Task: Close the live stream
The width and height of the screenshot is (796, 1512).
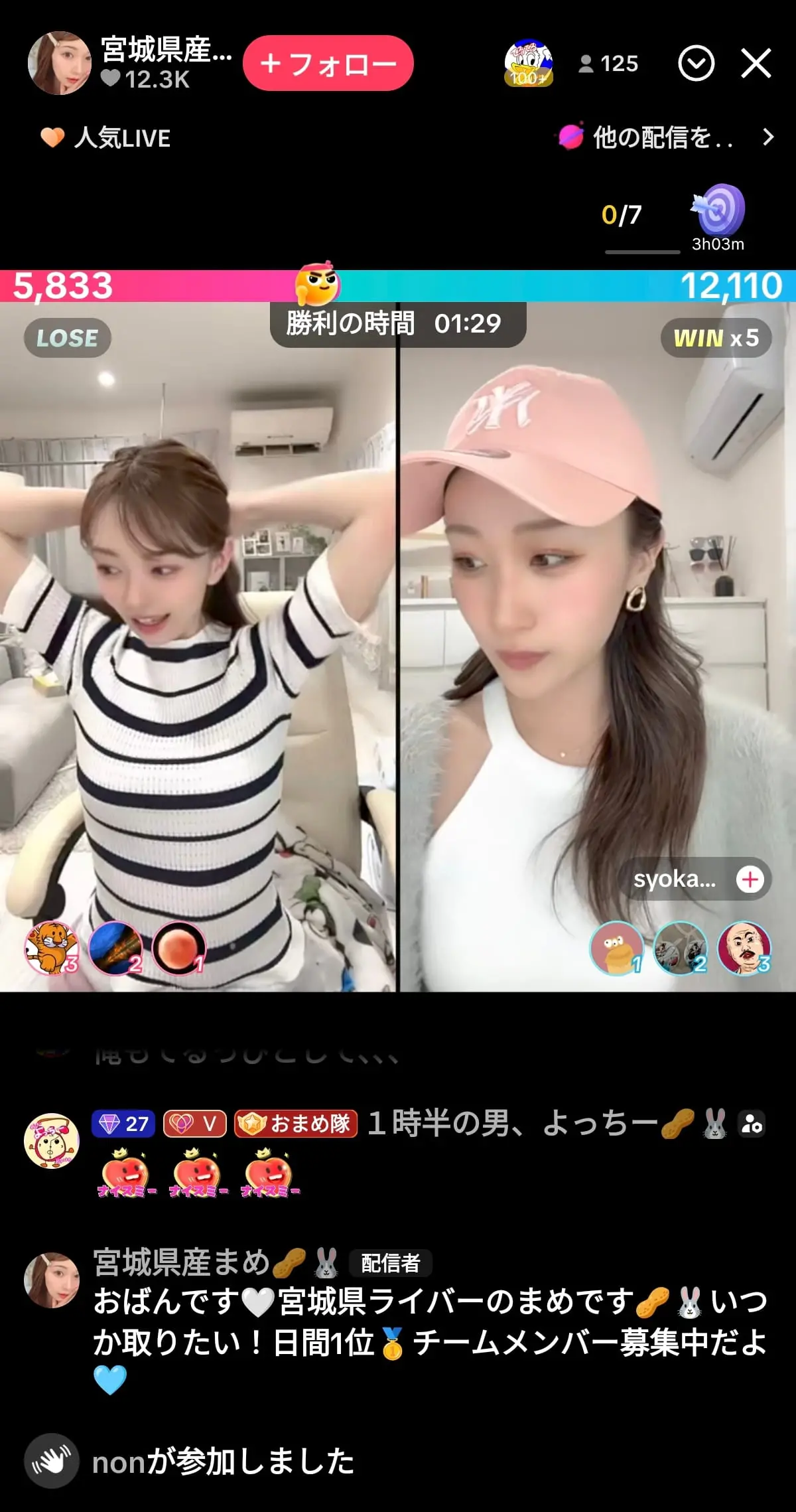Action: 756,64
